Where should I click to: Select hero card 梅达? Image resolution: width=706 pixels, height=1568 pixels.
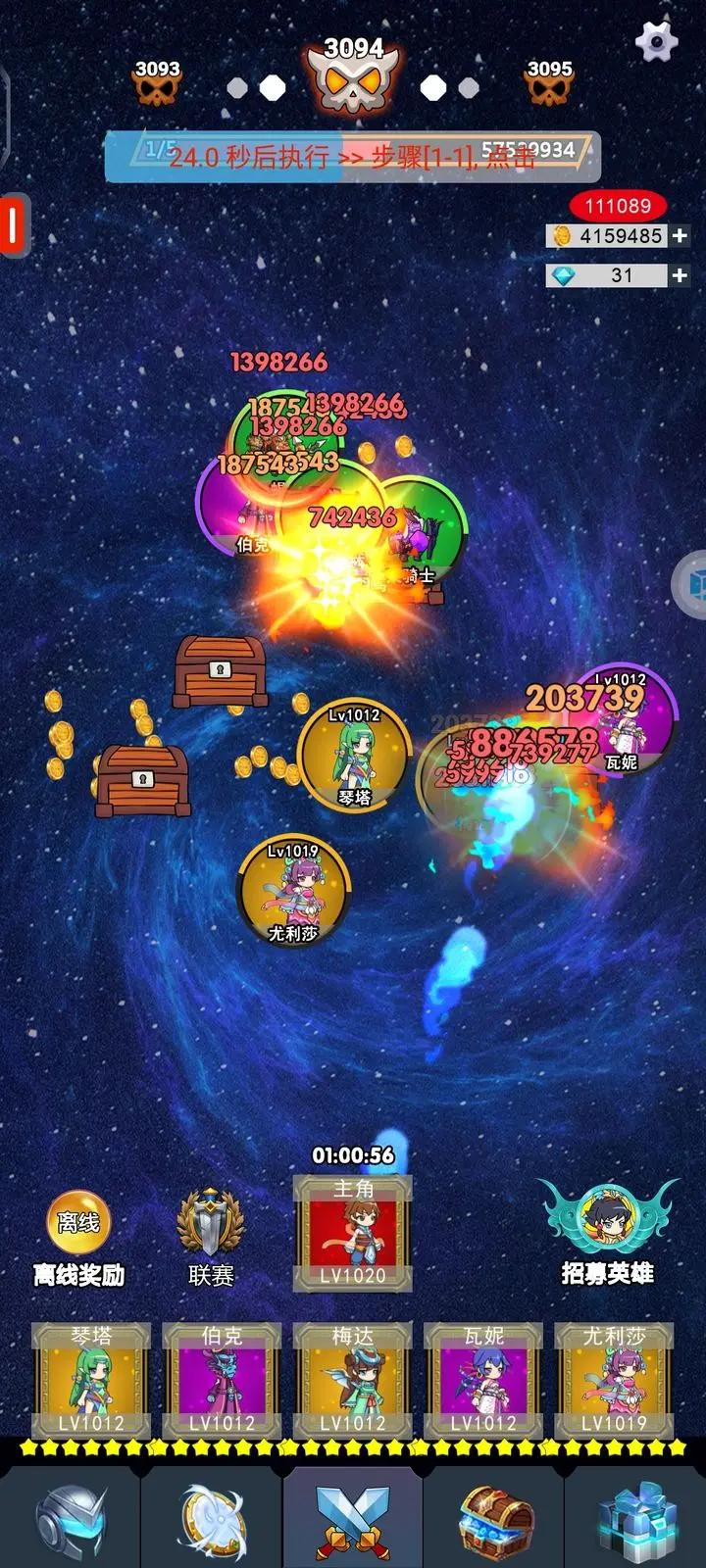pyautogui.click(x=353, y=1379)
